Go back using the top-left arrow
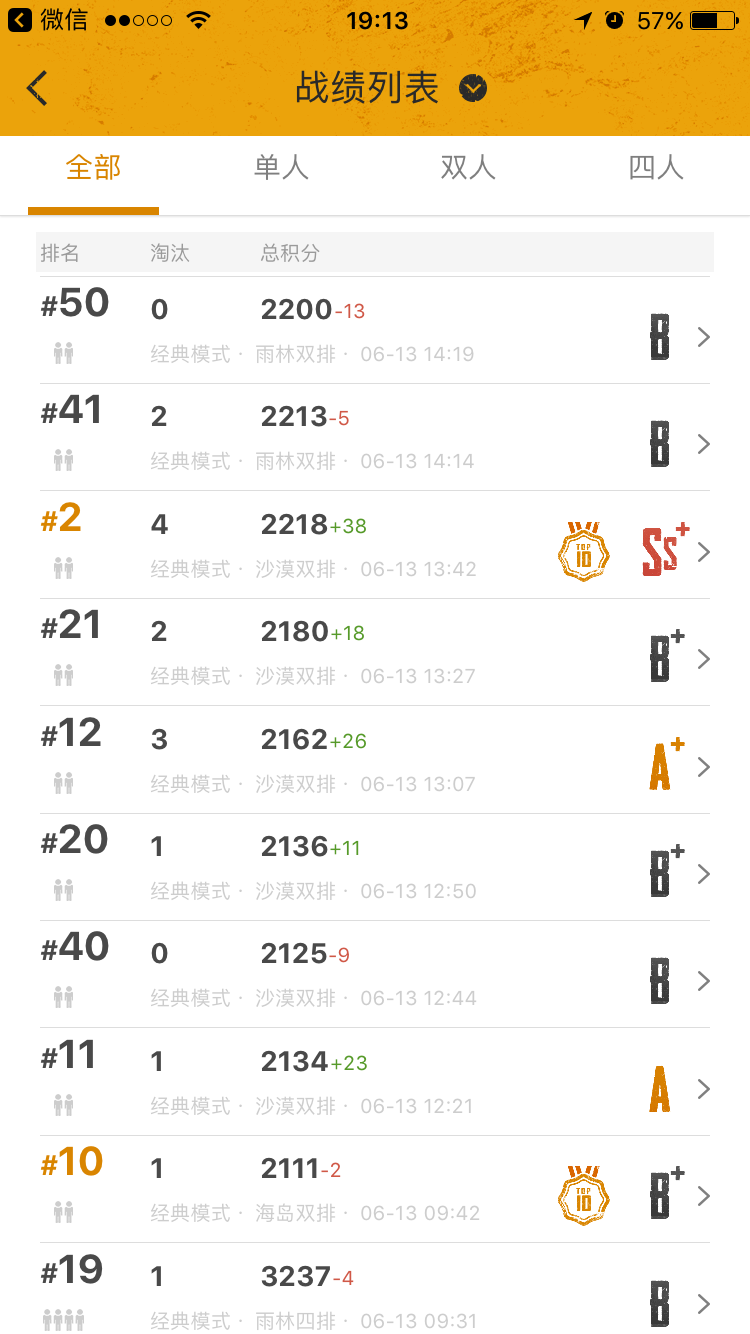Image resolution: width=750 pixels, height=1334 pixels. pyautogui.click(x=37, y=88)
